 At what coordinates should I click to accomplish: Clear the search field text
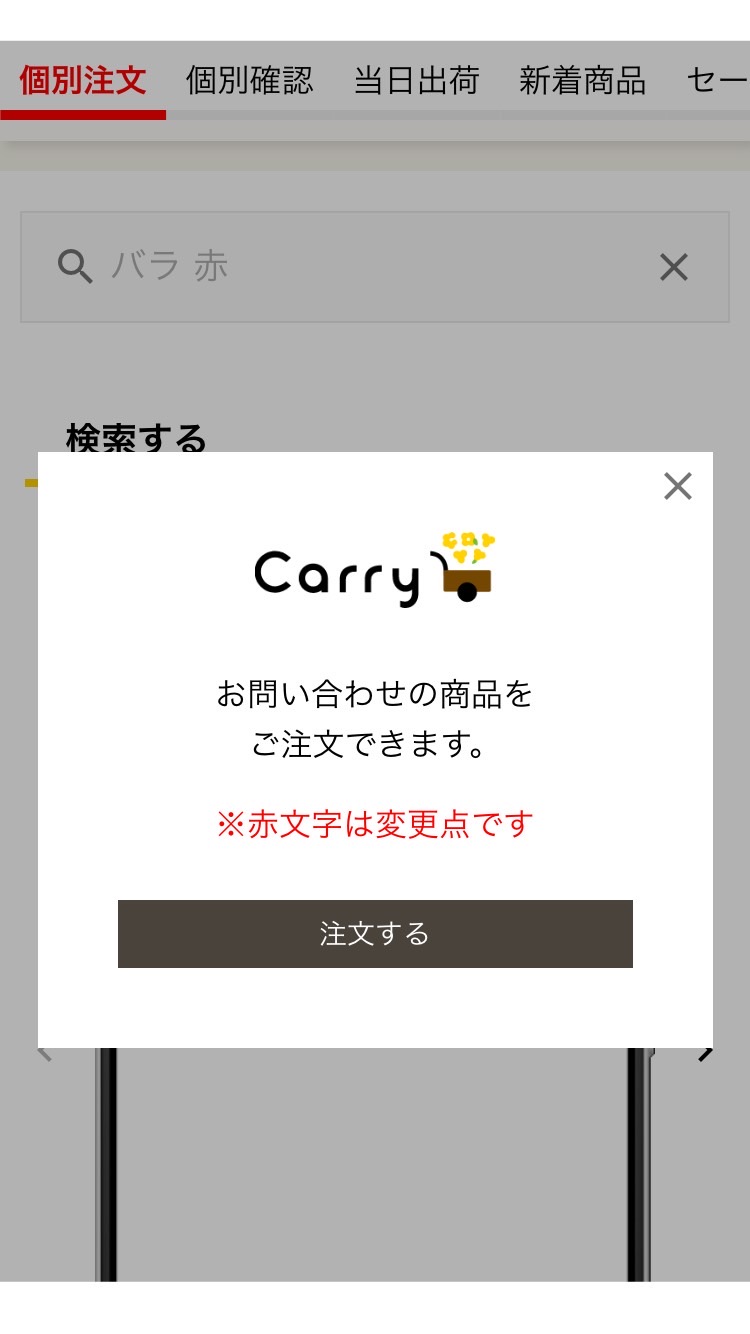673,267
